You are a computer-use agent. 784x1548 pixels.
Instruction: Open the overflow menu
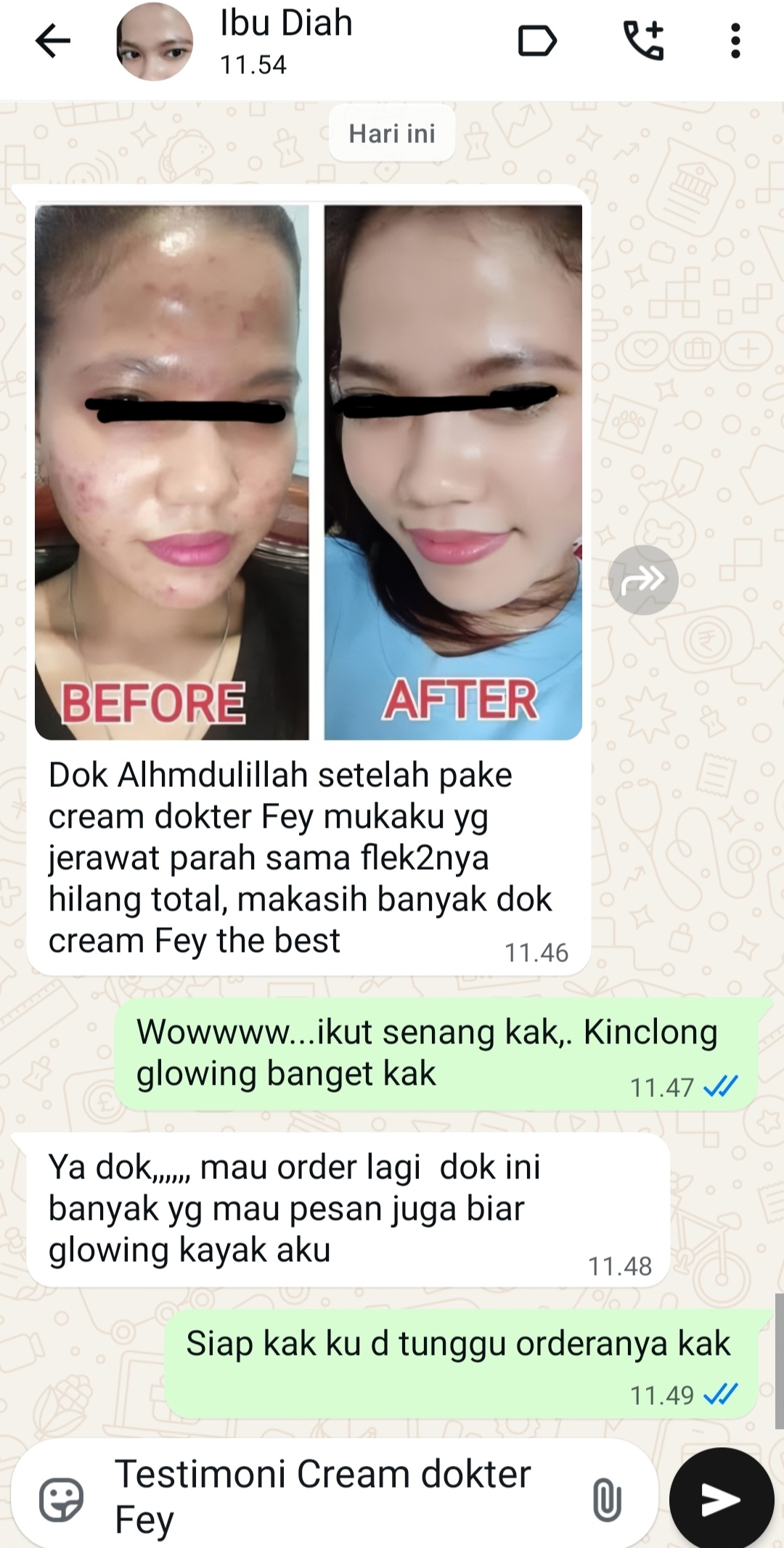click(735, 41)
